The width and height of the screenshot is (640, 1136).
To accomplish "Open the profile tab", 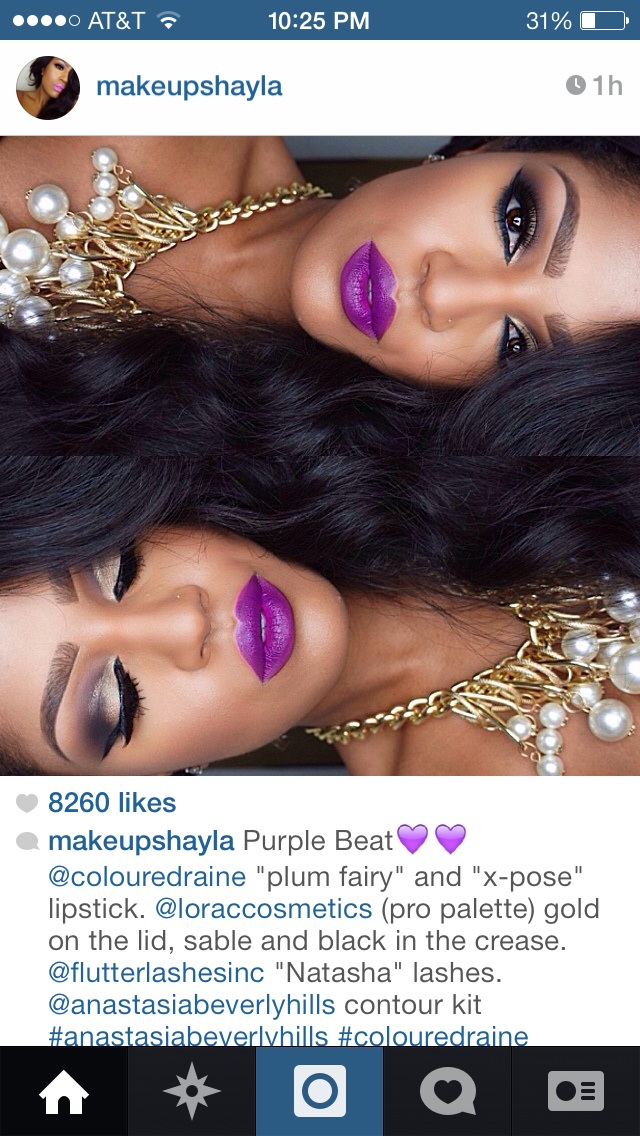I will pos(576,1091).
